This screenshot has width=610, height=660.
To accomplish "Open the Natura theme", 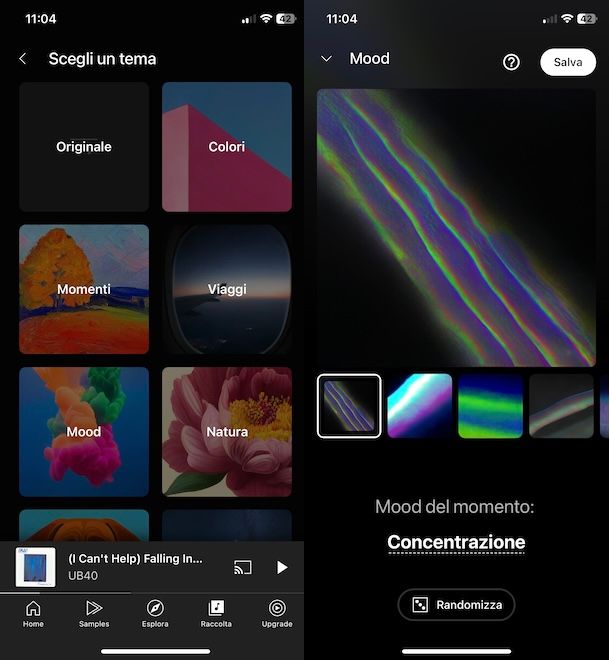I will coord(227,432).
